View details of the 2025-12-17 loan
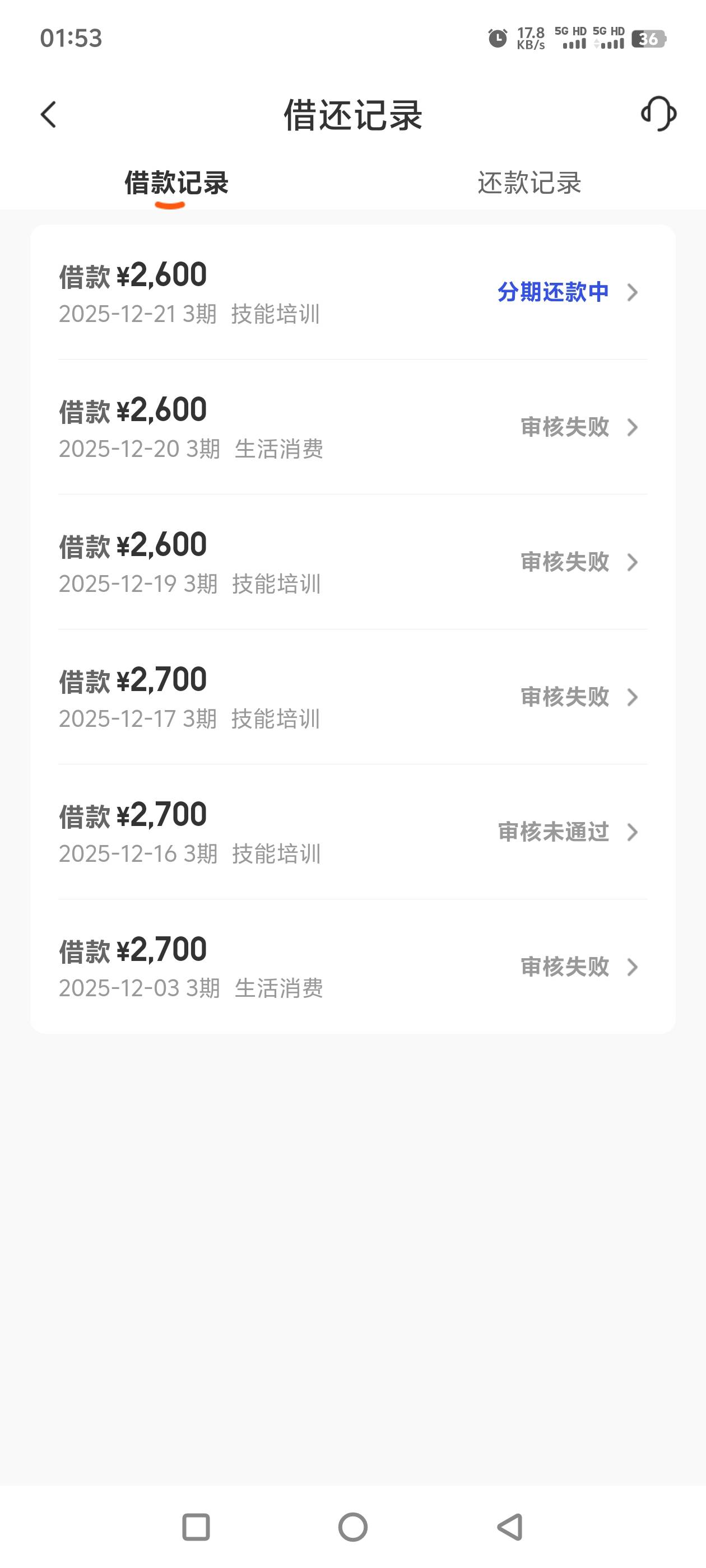Screen dimensions: 706x1568 352,697
